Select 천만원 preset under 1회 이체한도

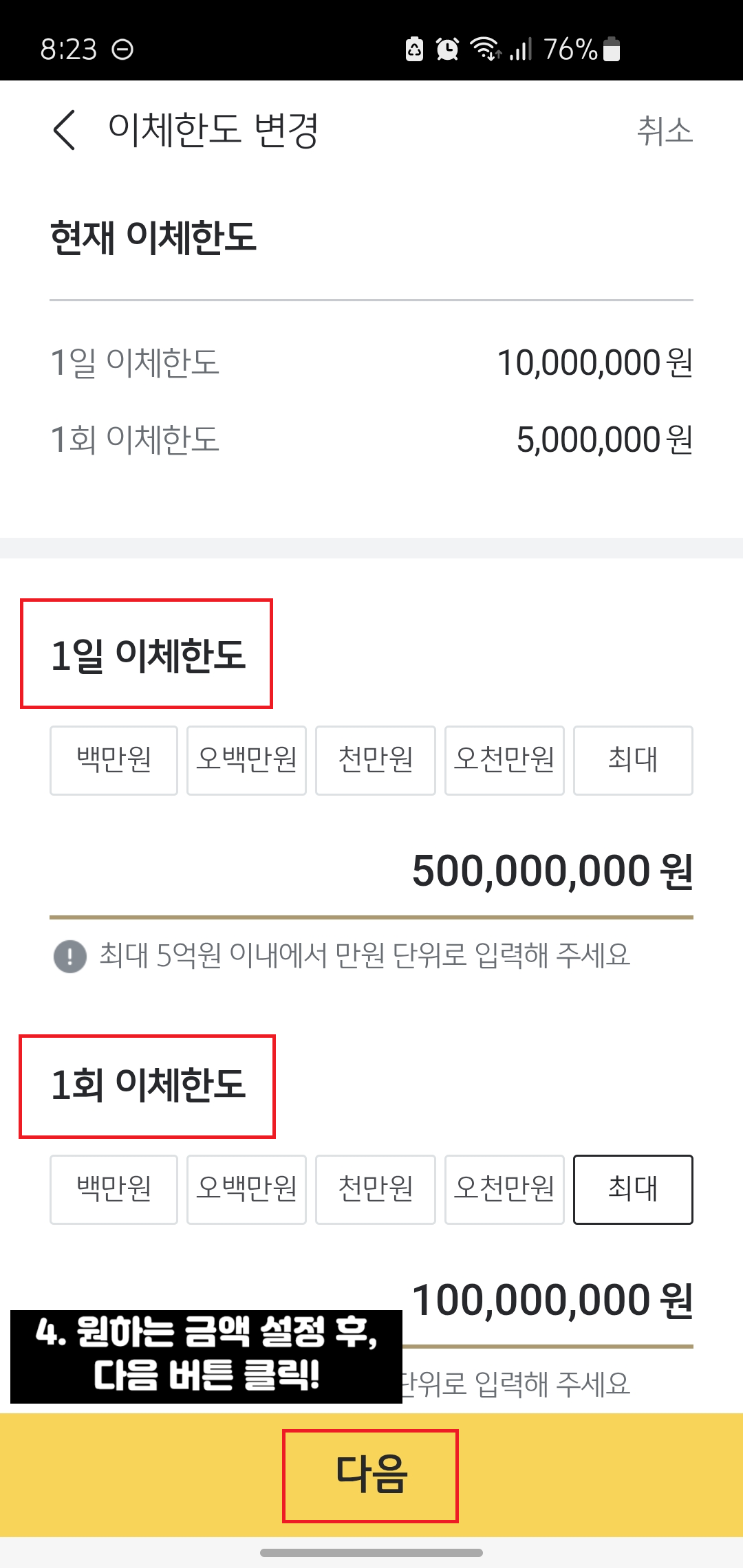375,1190
